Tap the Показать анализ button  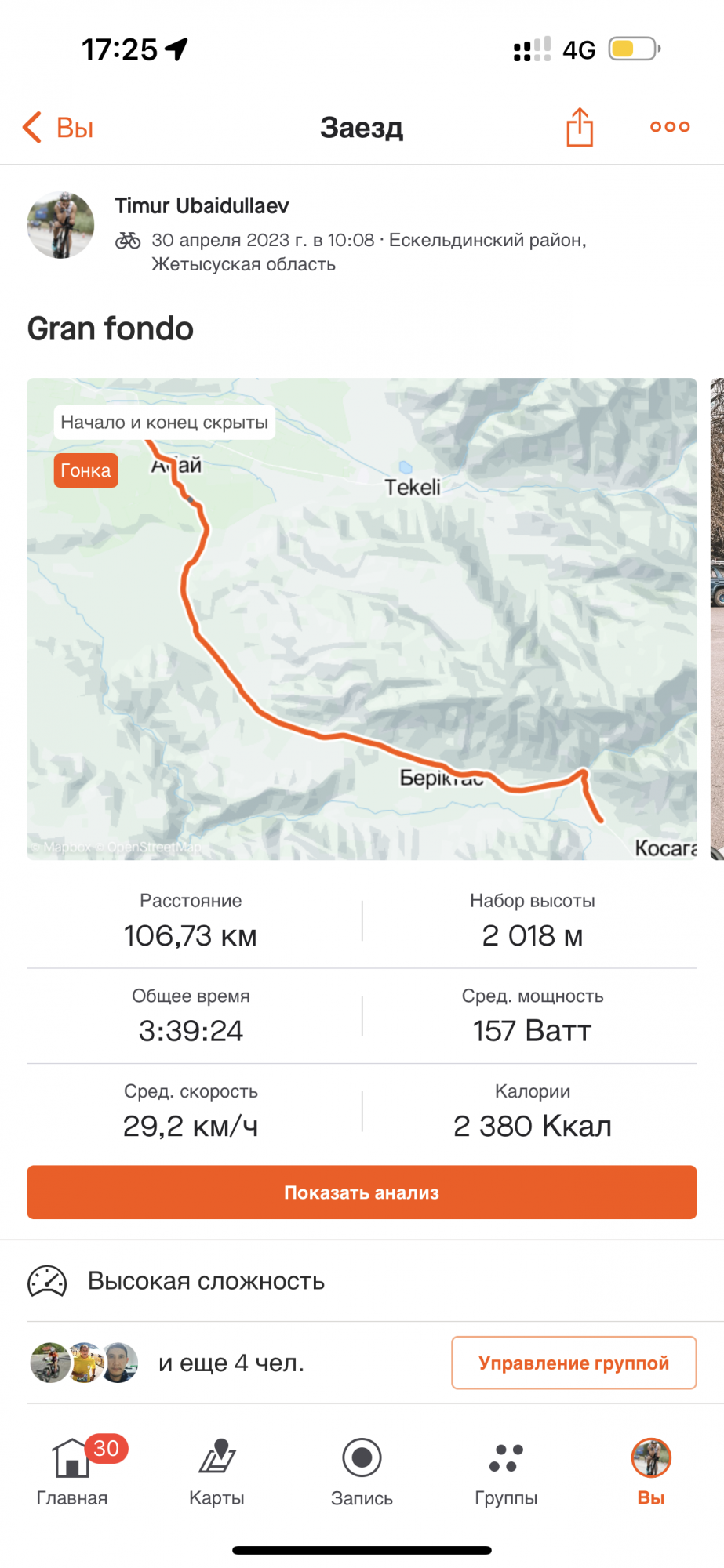(362, 1192)
